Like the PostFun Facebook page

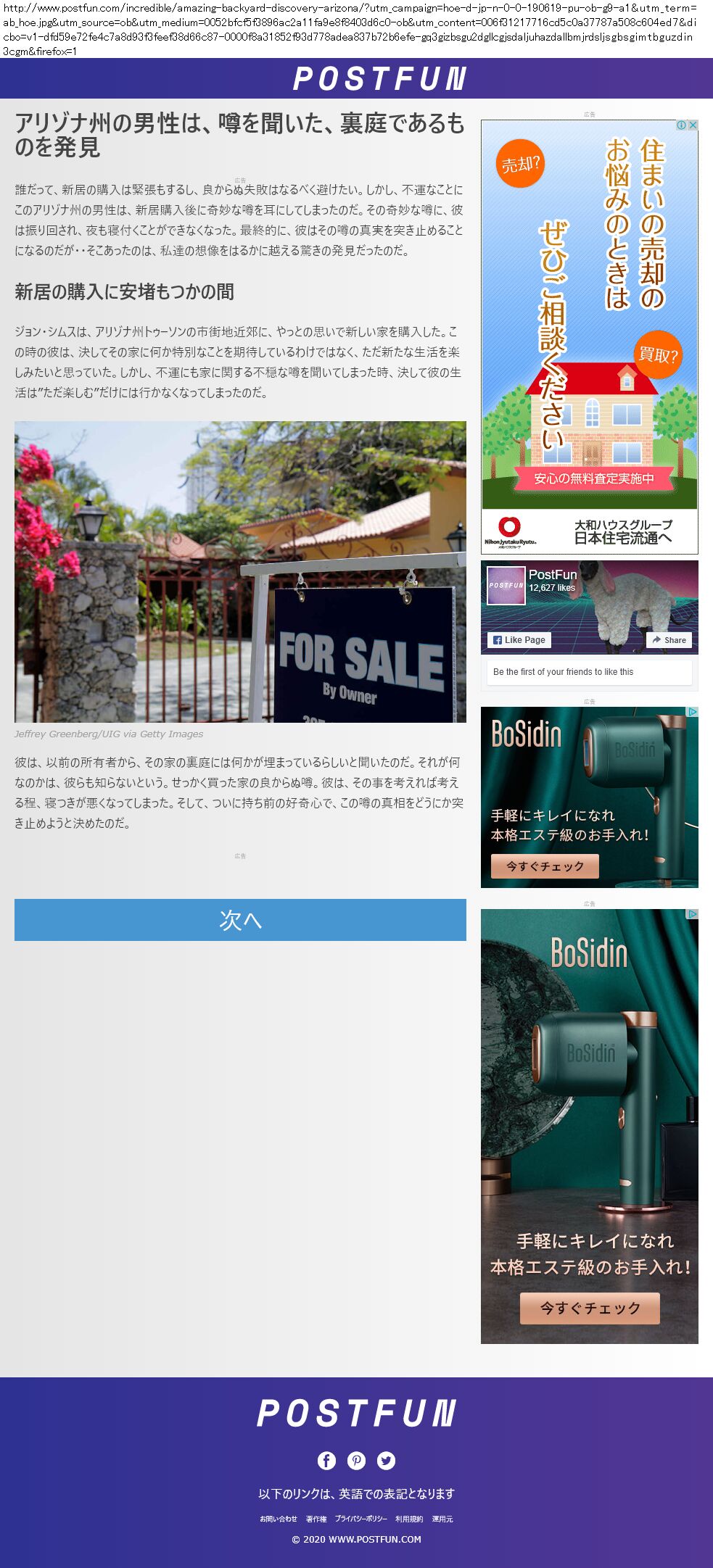(x=519, y=640)
